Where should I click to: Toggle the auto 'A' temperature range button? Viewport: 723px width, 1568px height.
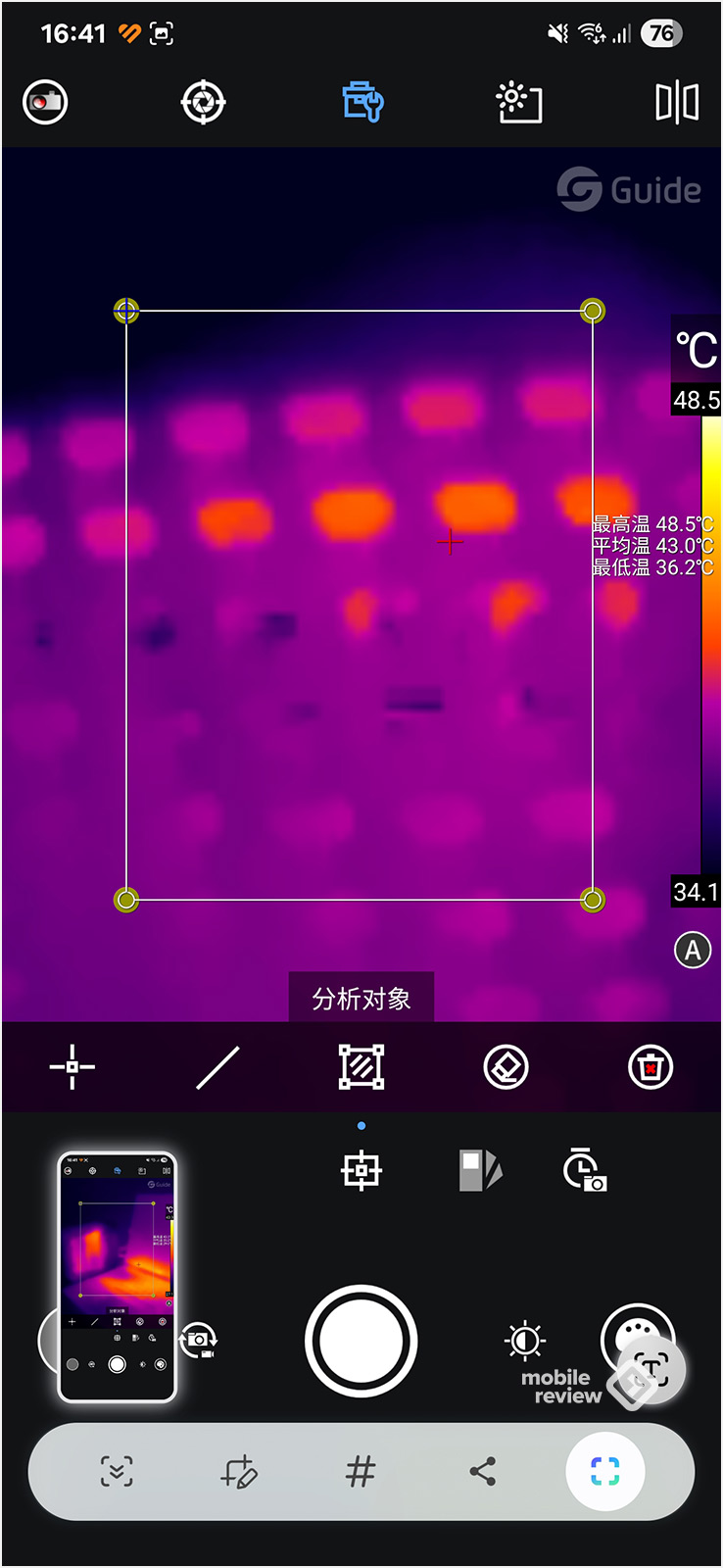click(x=693, y=950)
